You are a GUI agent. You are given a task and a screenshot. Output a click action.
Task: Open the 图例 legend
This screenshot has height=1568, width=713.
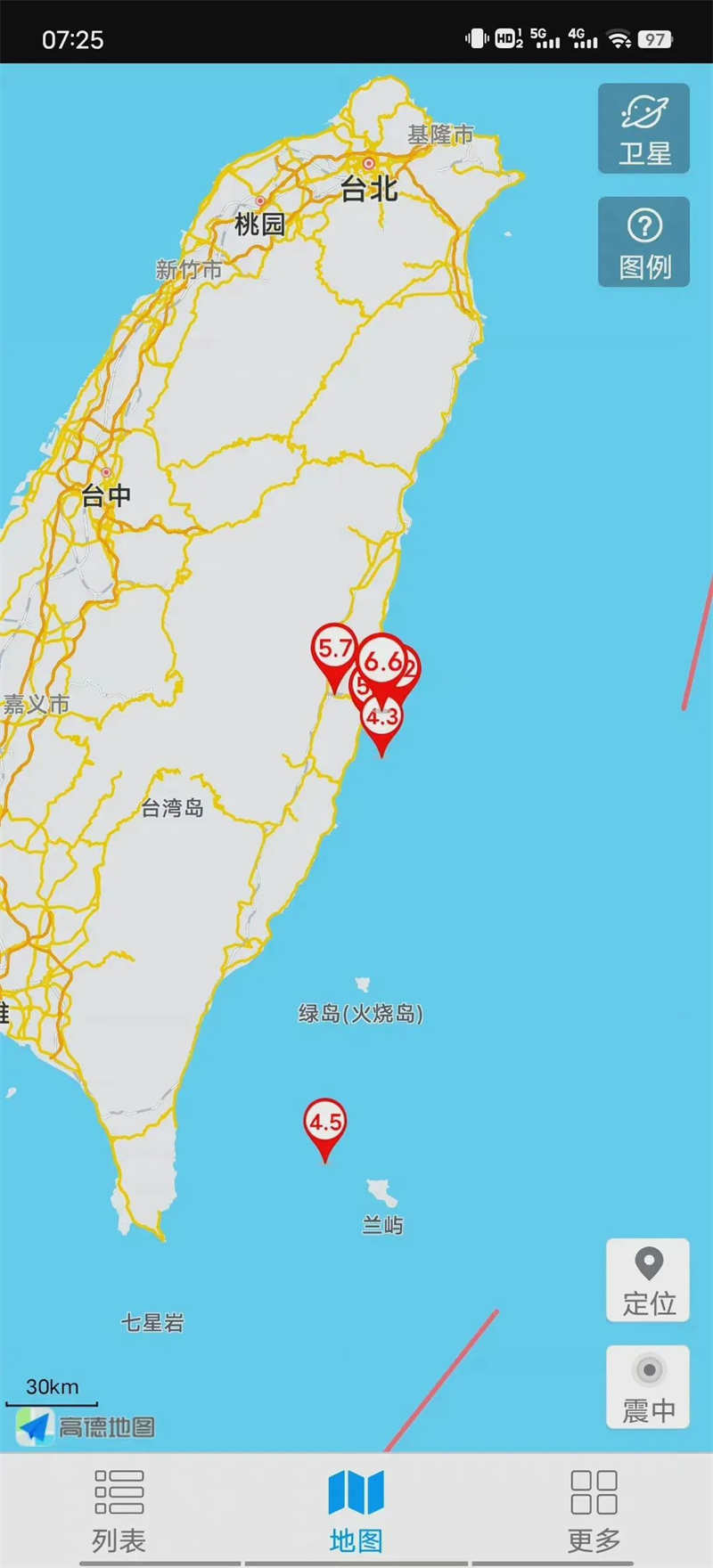click(x=643, y=242)
